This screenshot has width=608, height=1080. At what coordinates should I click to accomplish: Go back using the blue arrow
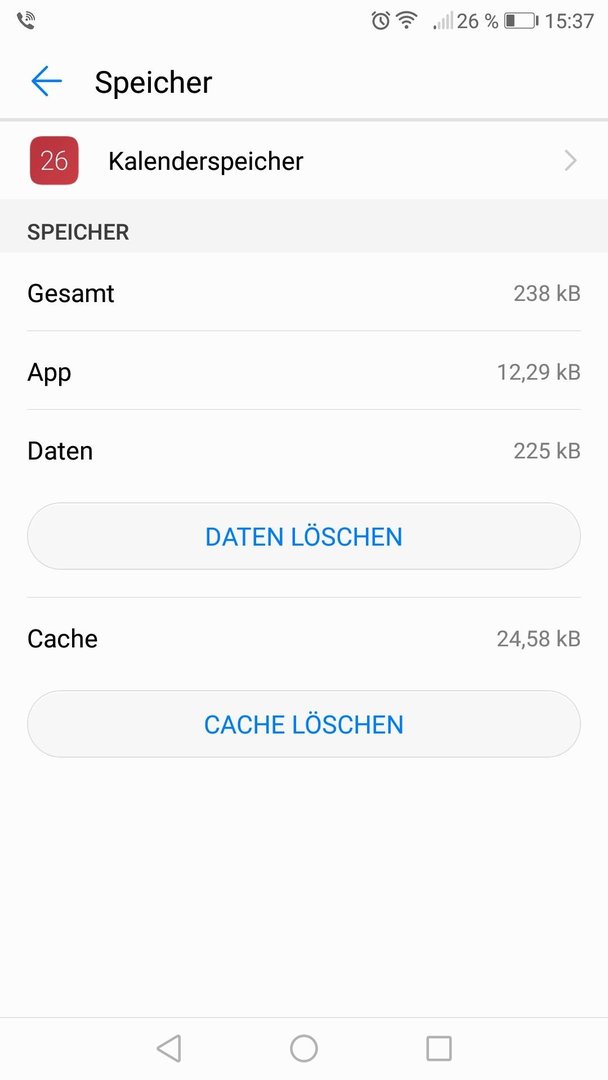pos(46,81)
